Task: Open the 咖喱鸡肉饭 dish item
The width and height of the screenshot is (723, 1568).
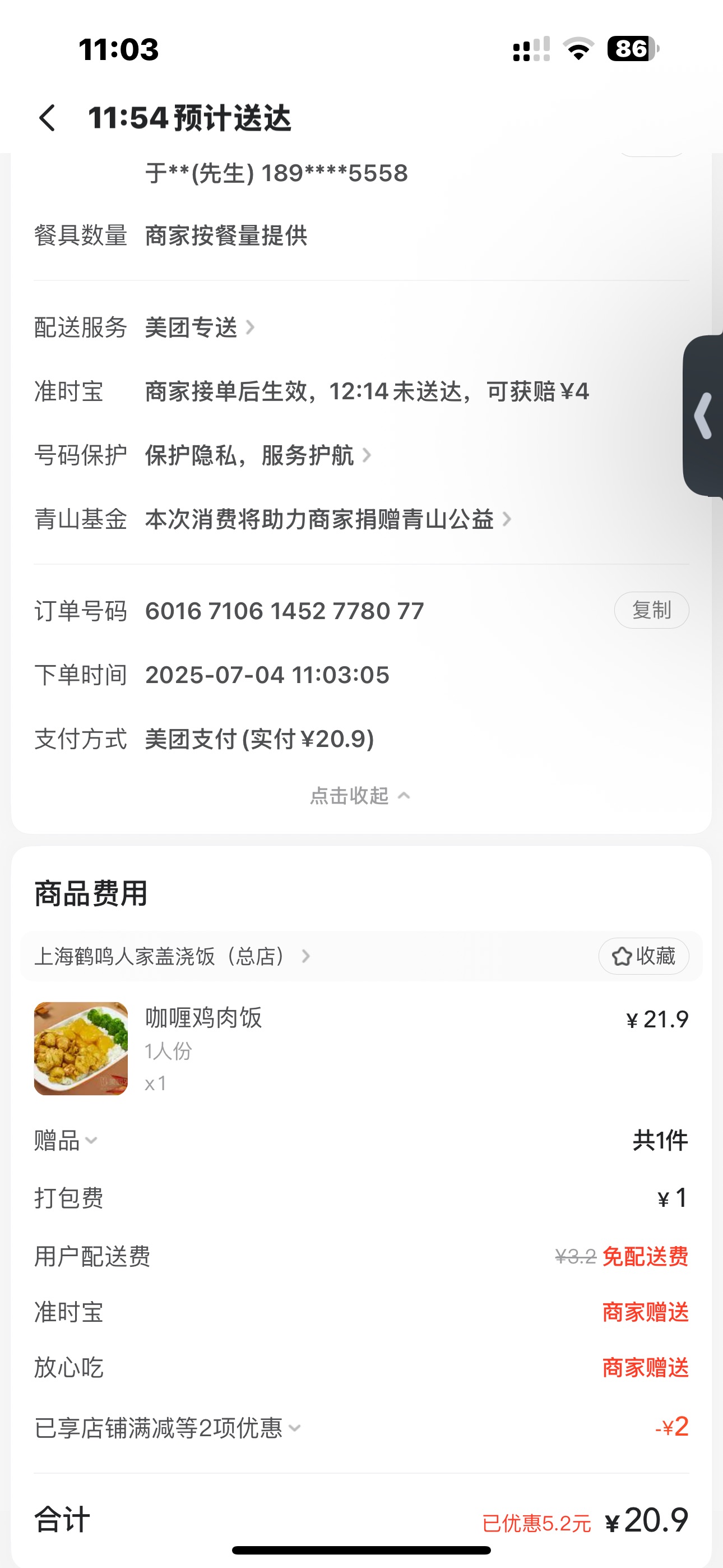Action: [x=203, y=1018]
